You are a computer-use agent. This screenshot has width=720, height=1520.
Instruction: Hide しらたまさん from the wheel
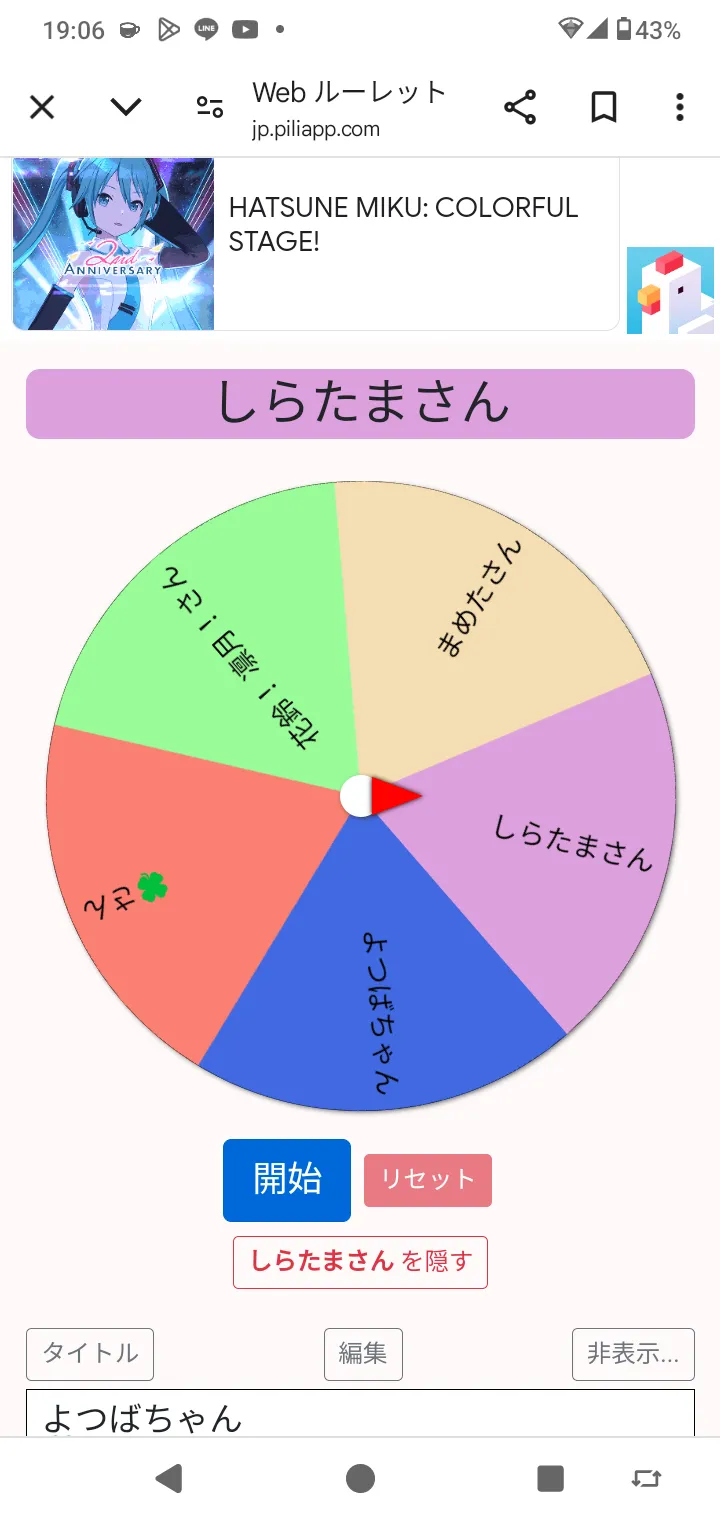click(x=360, y=1262)
